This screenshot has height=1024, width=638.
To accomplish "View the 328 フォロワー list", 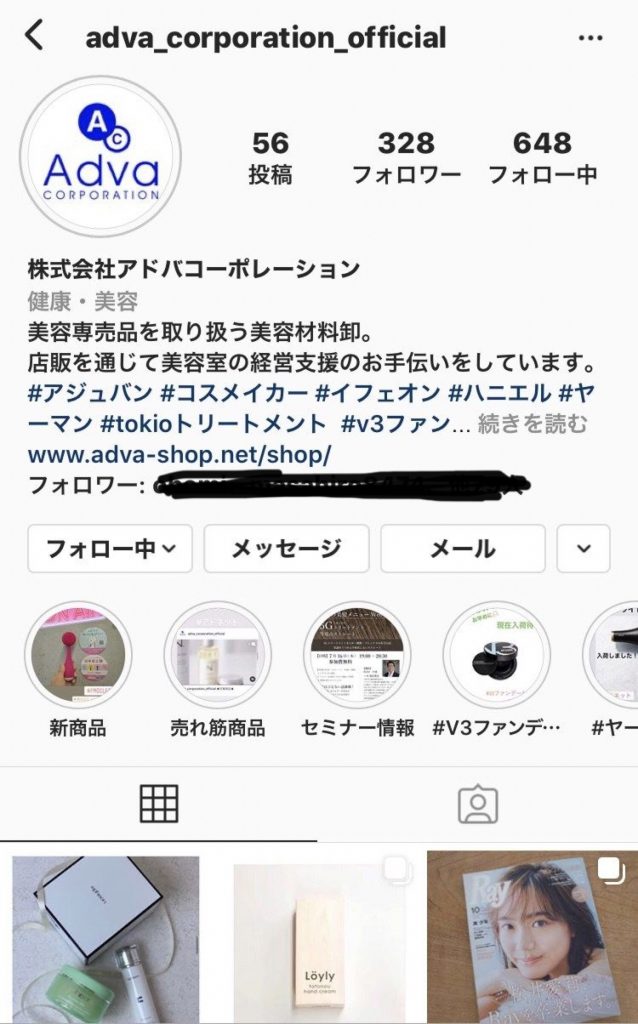I will coord(406,158).
